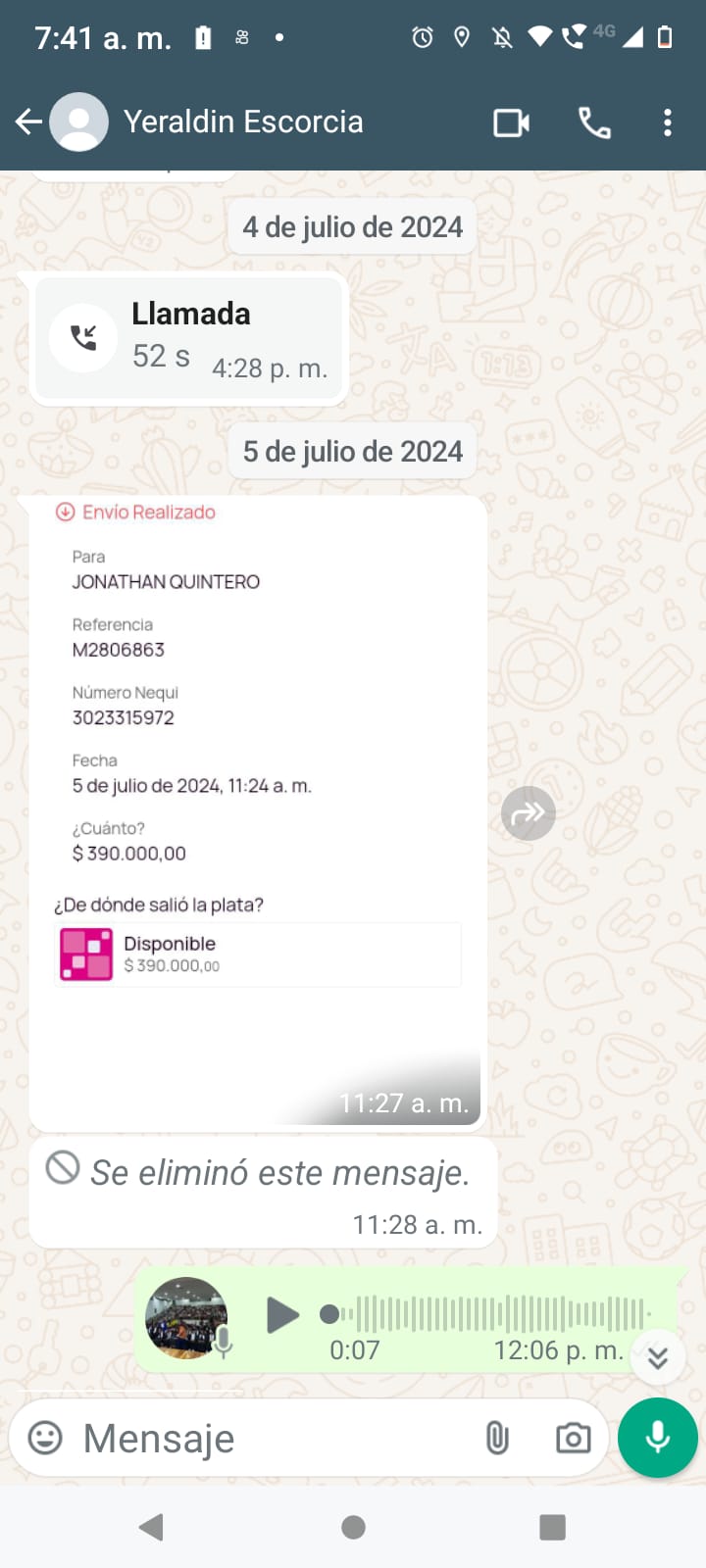Viewport: 706px width, 1568px height.
Task: Start a voice call with Yeraldin
Action: pos(594,122)
